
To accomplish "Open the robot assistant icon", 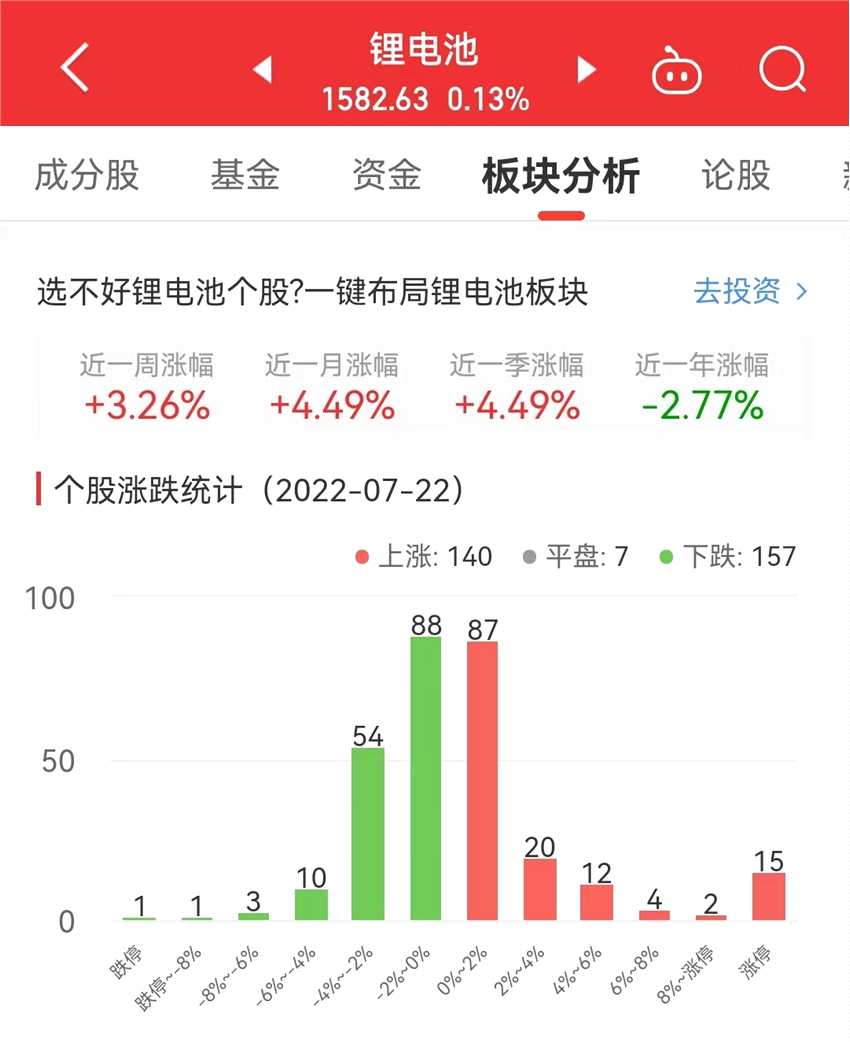I will [677, 72].
